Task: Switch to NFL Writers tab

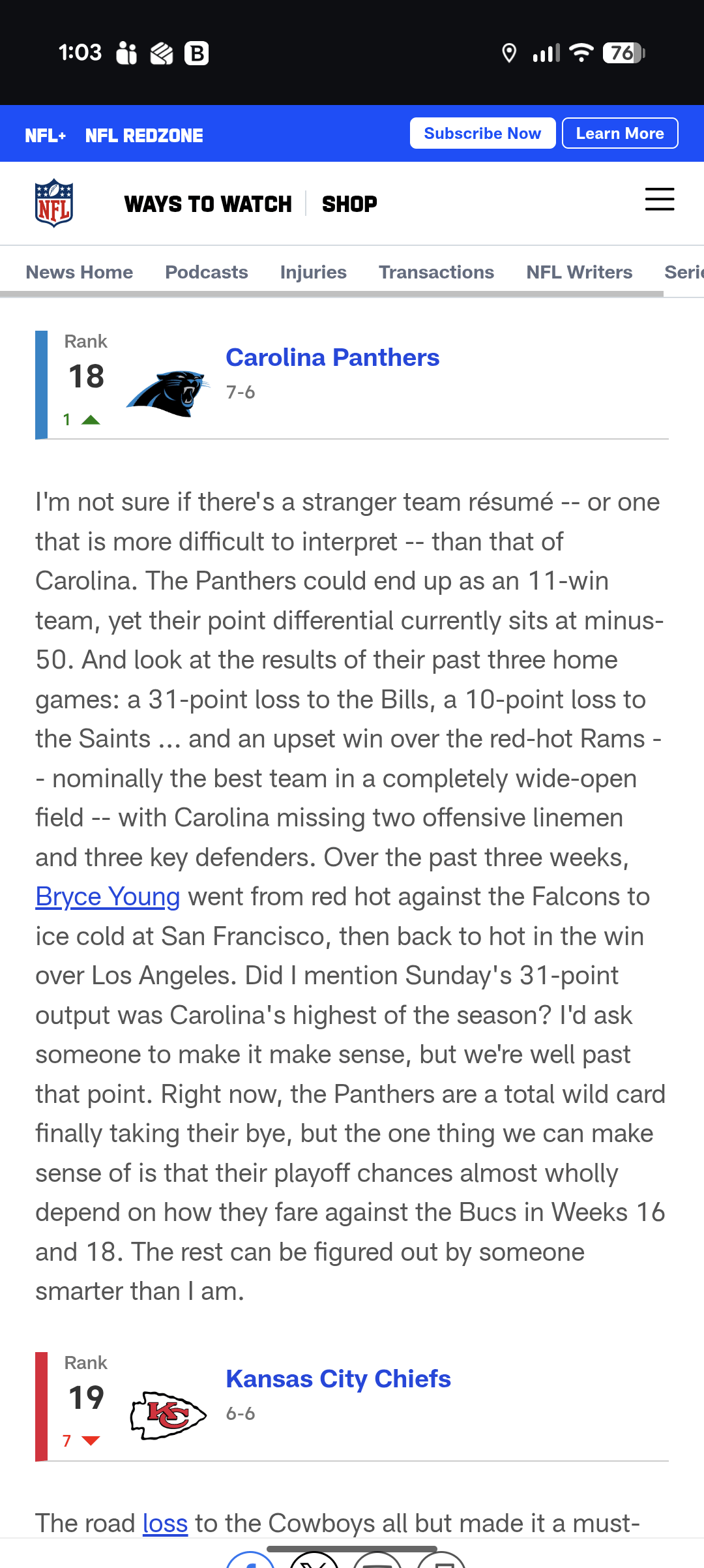Action: click(x=579, y=272)
